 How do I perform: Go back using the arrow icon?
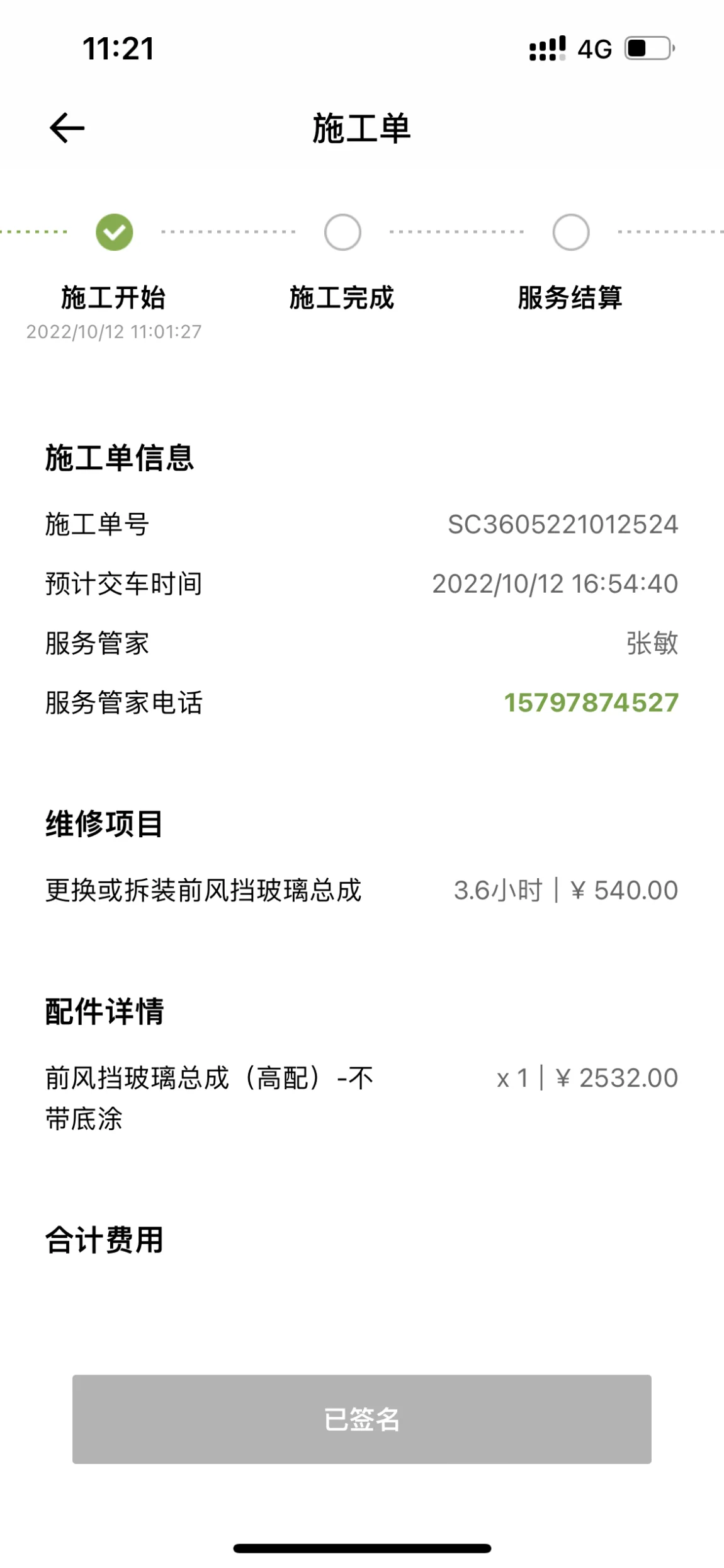pos(67,128)
